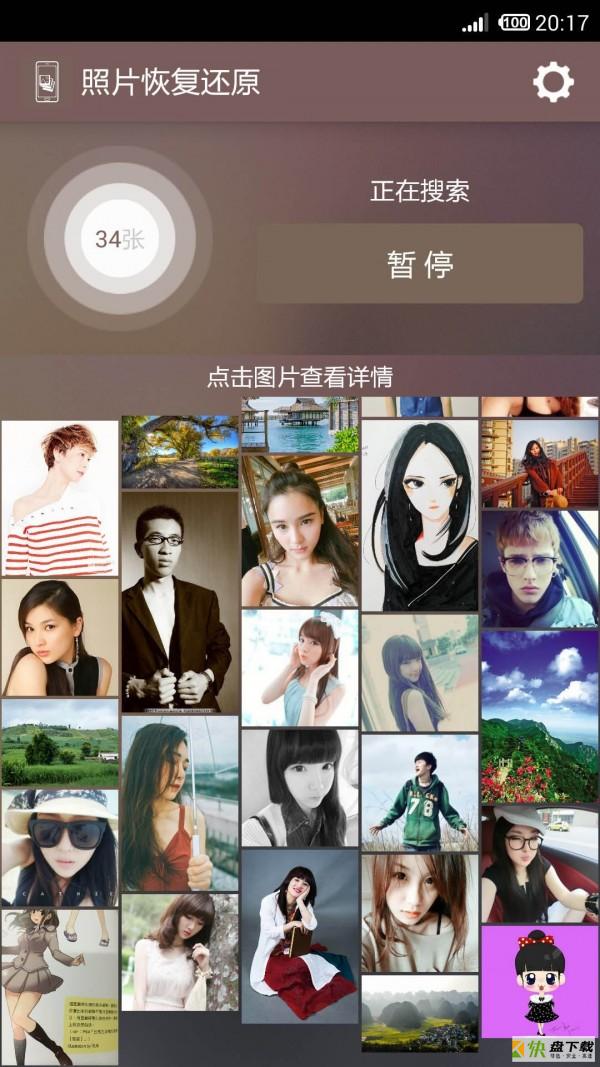Open the red-striped shirt portrait photo
Screen dimensions: 600x1067
[60, 498]
